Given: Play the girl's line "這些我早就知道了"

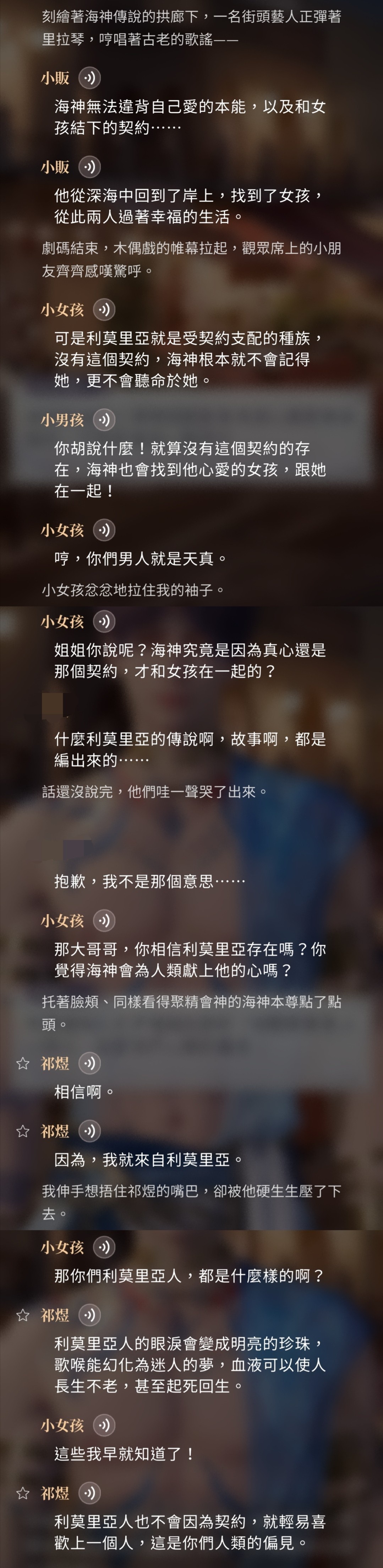Looking at the screenshot, I should tap(104, 1425).
